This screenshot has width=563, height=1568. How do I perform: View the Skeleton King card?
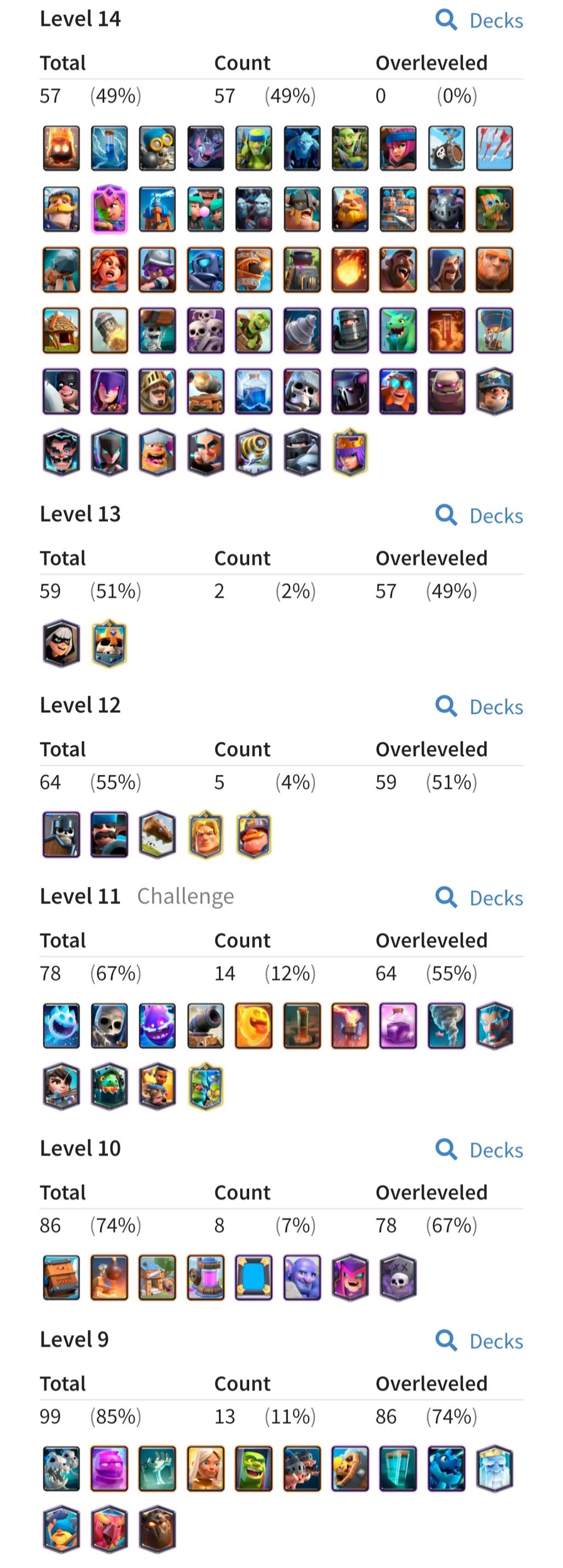(x=110, y=643)
